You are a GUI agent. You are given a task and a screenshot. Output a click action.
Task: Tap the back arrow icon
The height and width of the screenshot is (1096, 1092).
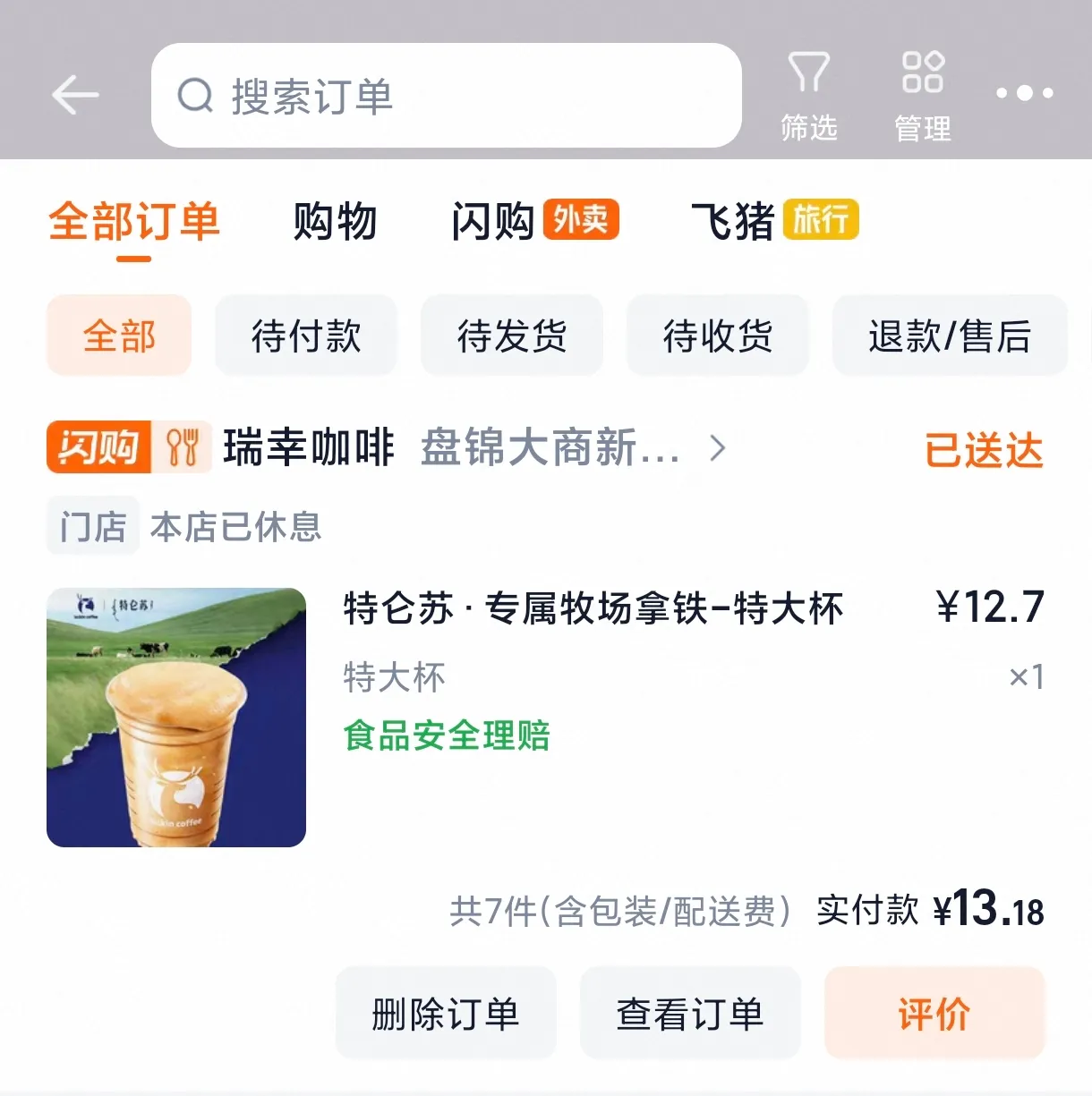pos(75,93)
